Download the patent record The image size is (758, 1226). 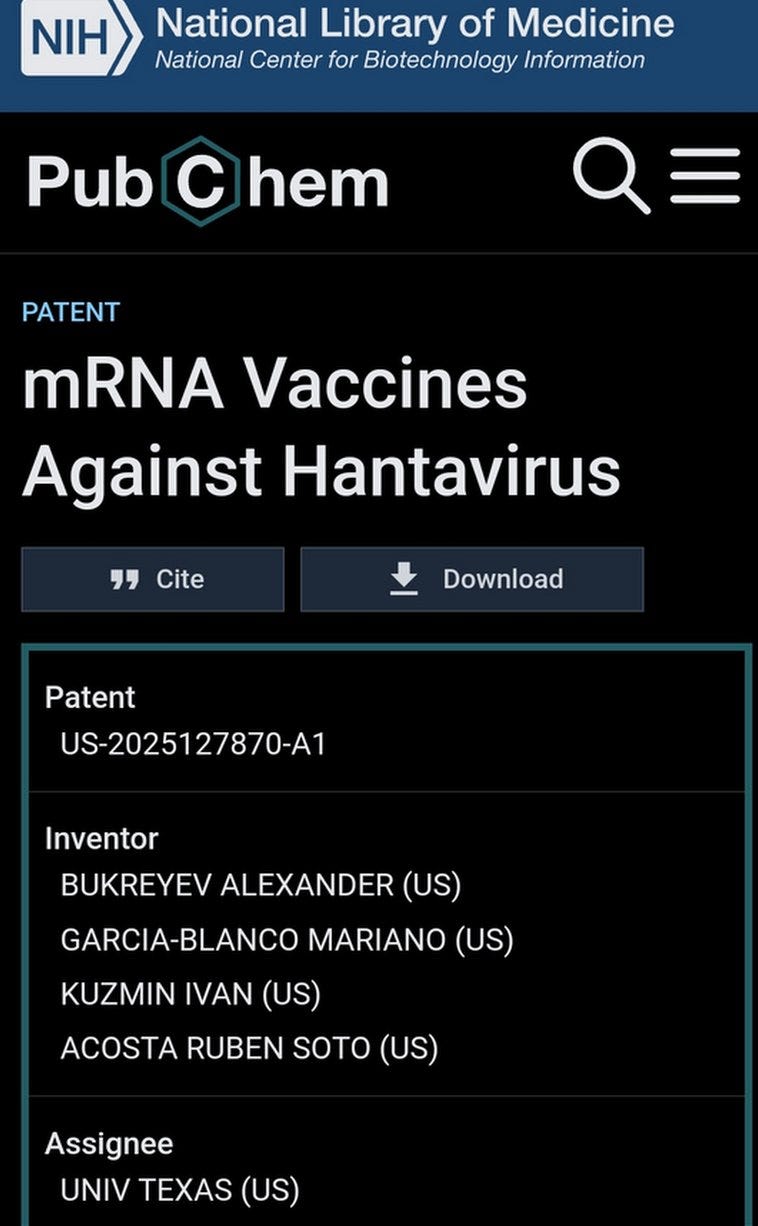pyautogui.click(x=472, y=579)
